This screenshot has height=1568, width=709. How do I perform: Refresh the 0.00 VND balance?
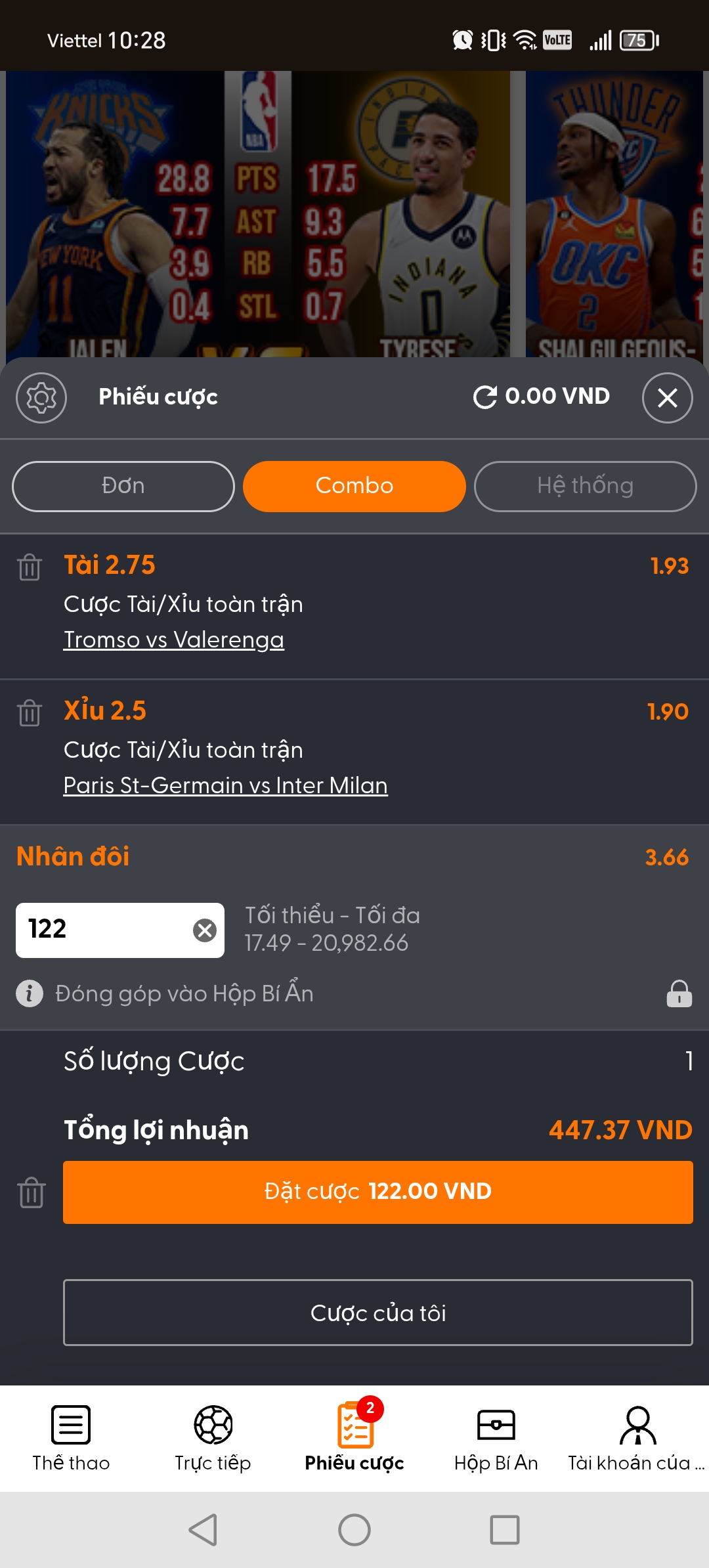point(485,397)
